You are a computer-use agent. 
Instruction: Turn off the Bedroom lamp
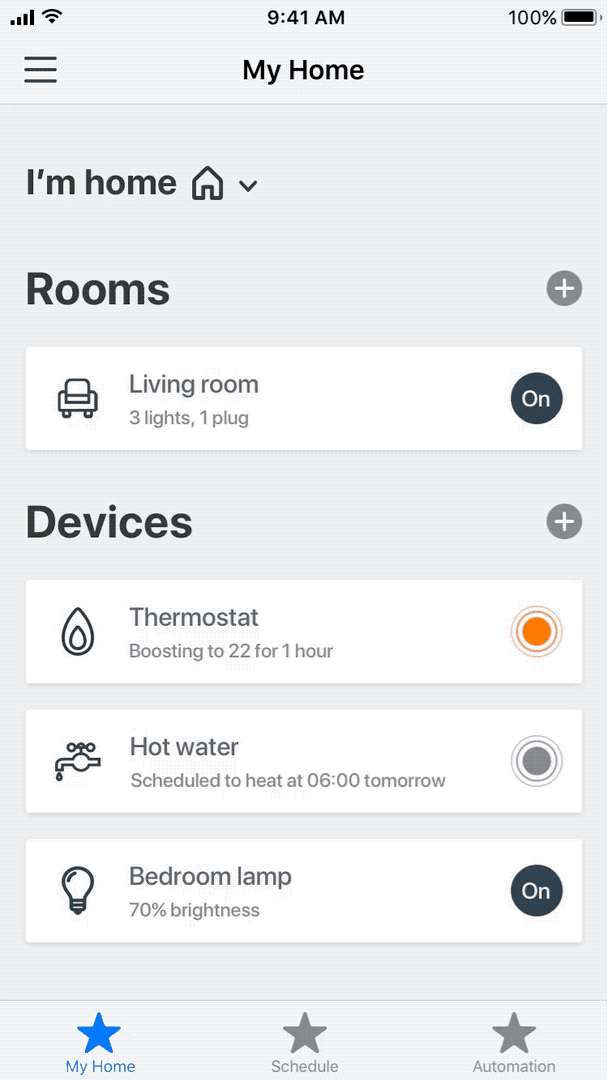tap(536, 891)
